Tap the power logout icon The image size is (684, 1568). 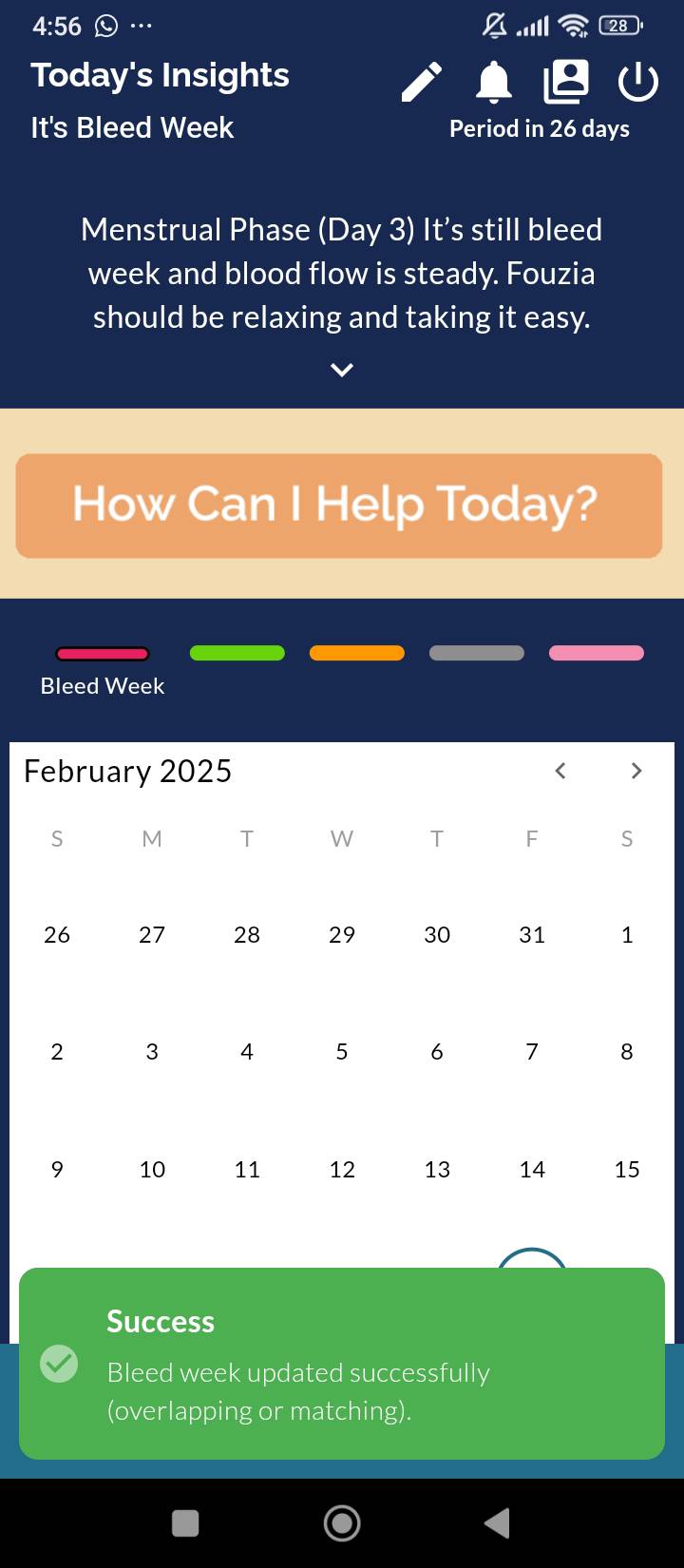tap(638, 83)
